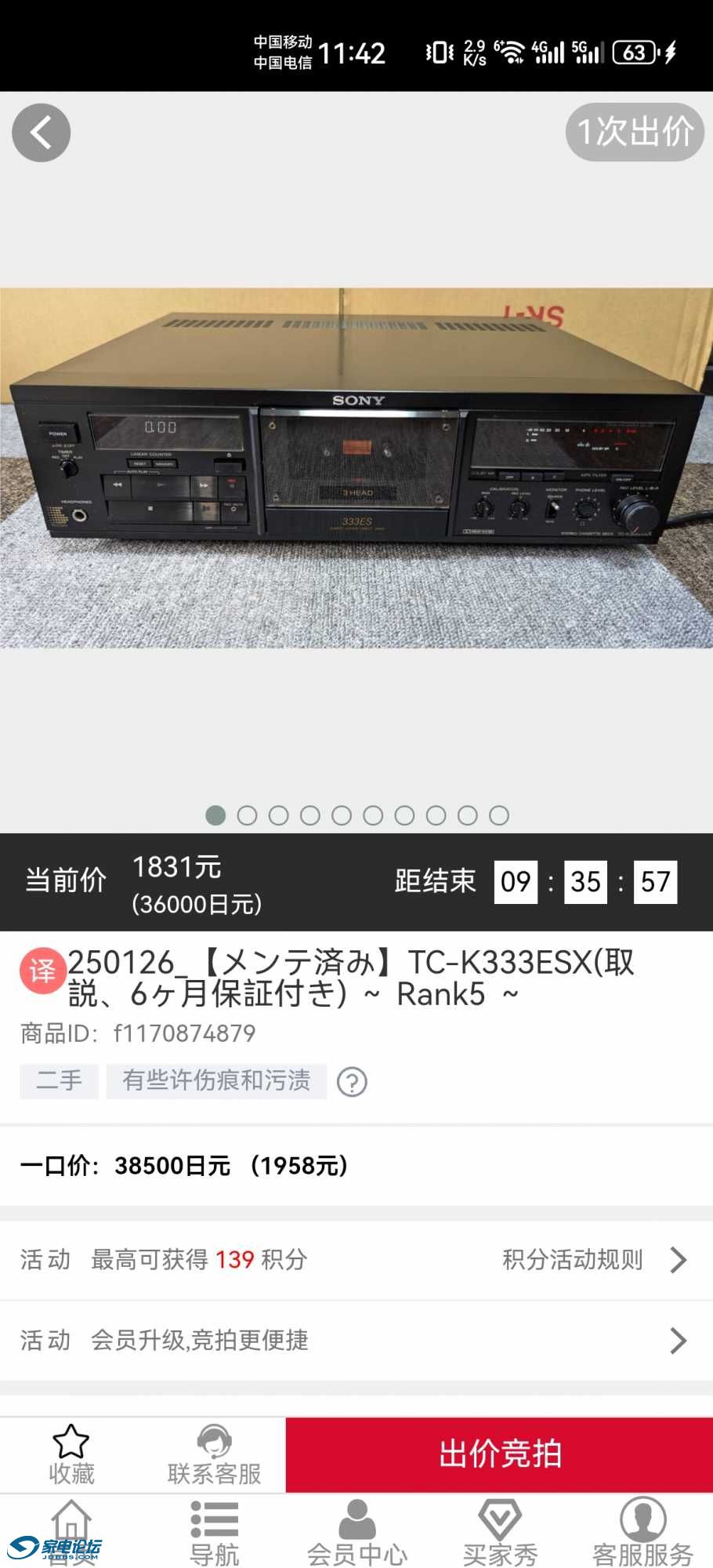Go back using the arrow icon
Screen dimensions: 713x1568
pyautogui.click(x=41, y=132)
